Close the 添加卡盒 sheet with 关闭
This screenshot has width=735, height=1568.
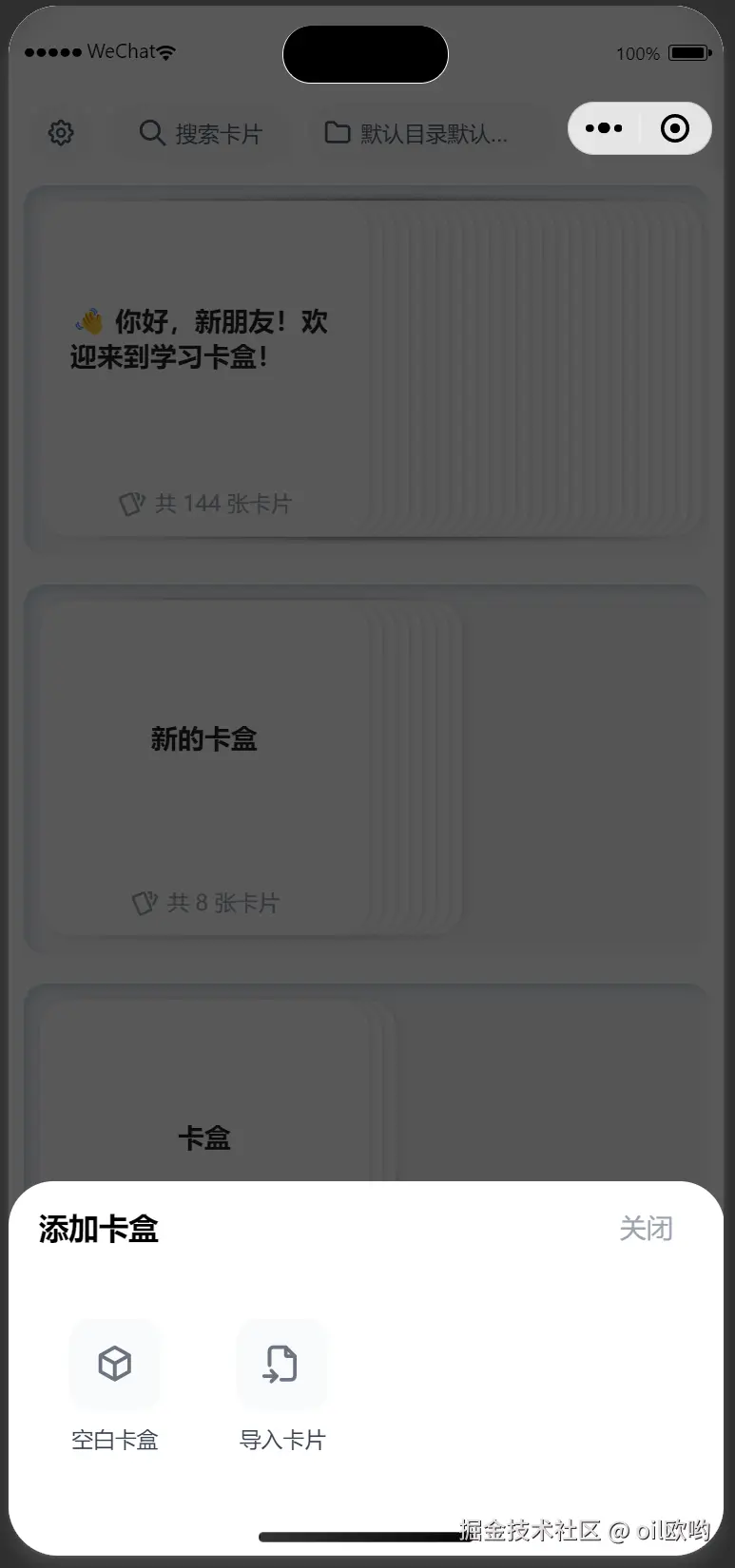pos(646,1229)
